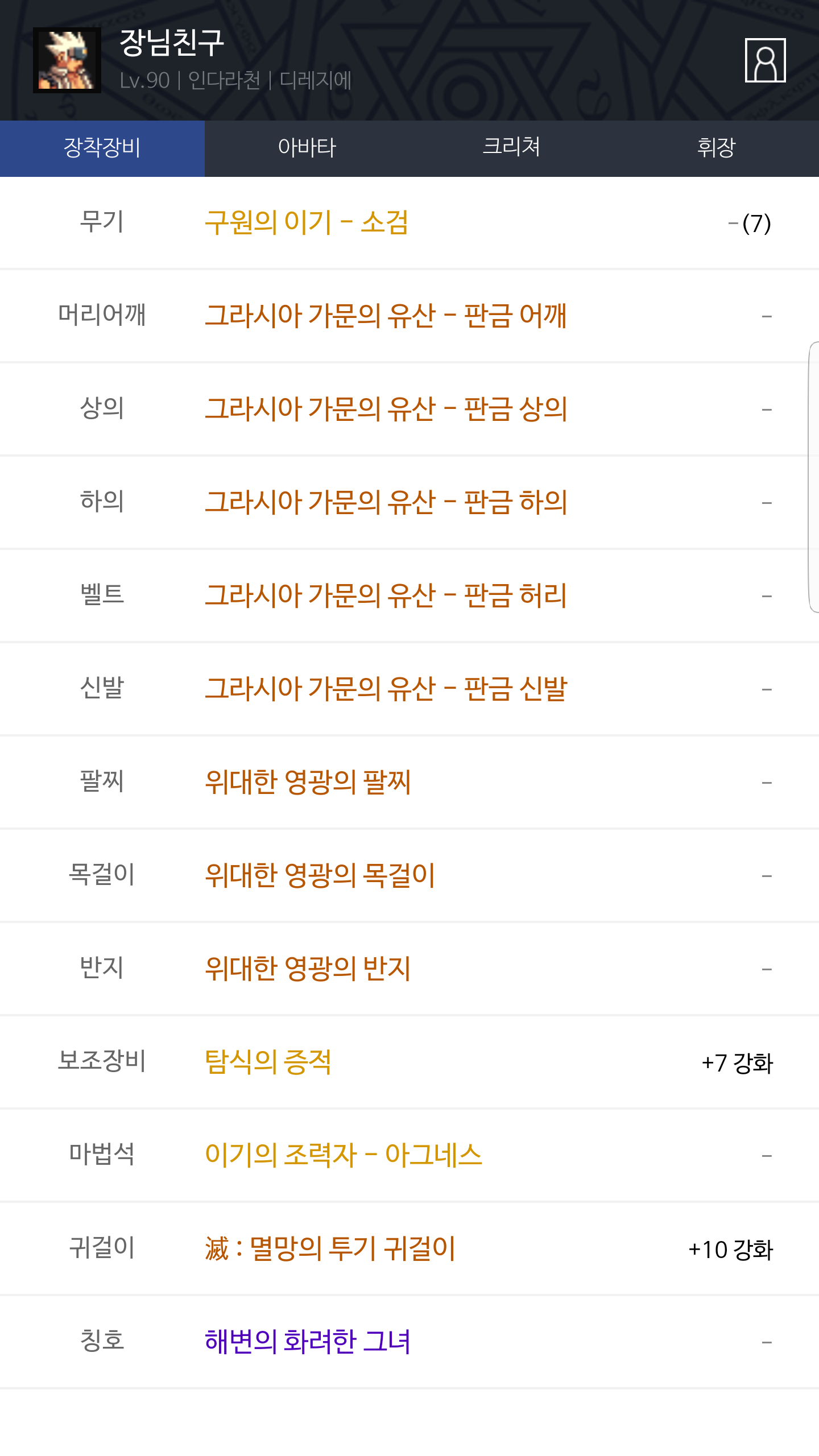The image size is (819, 1456).
Task: View earring 멸망의 투기 귀걸이
Action: 330,1248
